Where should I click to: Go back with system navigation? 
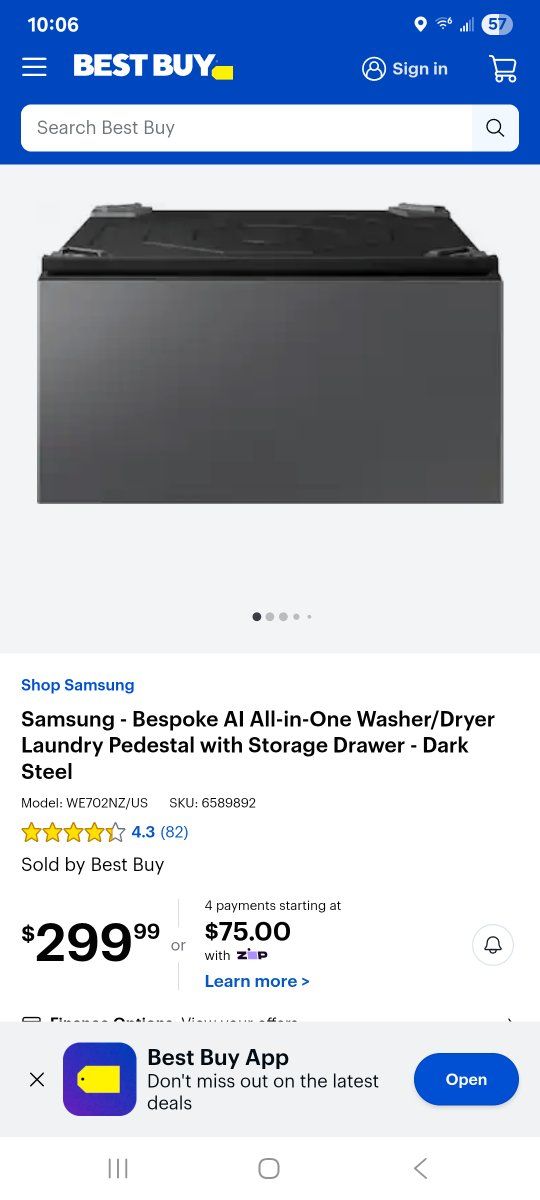(x=420, y=1168)
